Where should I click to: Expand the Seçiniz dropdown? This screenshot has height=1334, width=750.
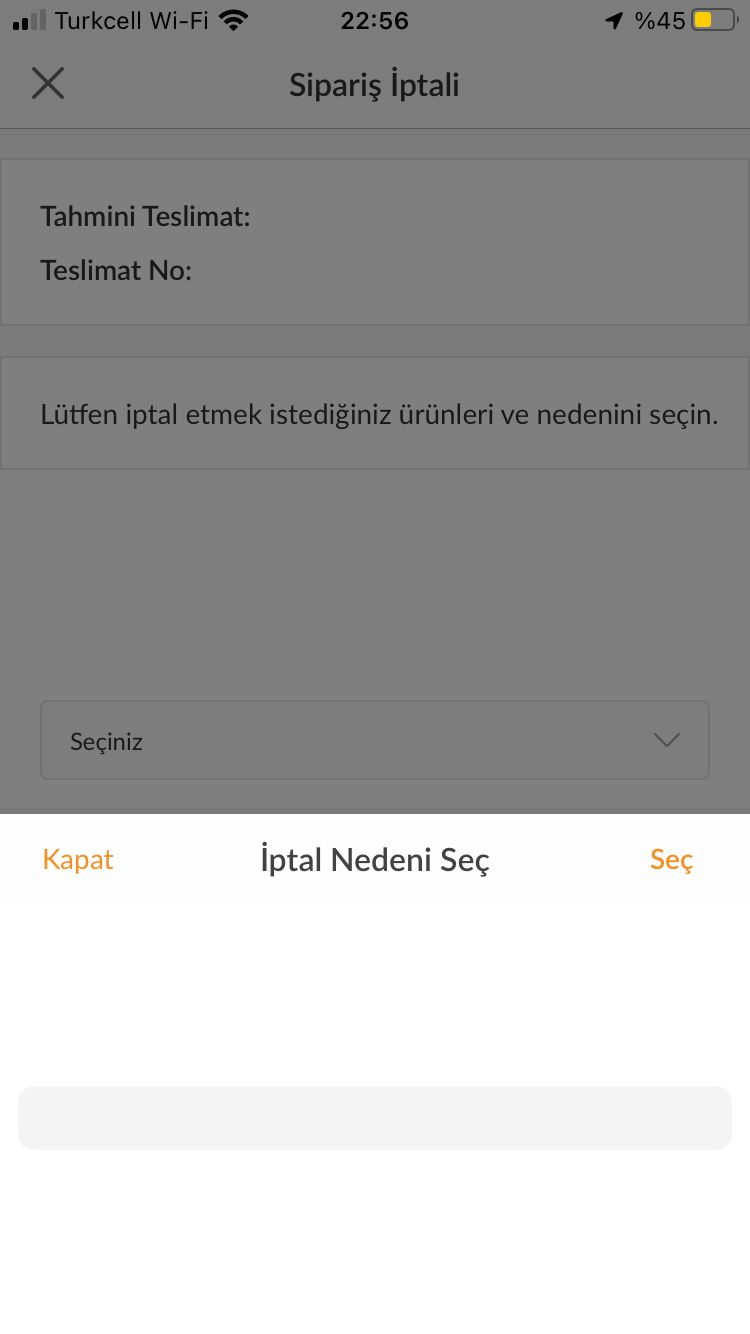tap(374, 741)
